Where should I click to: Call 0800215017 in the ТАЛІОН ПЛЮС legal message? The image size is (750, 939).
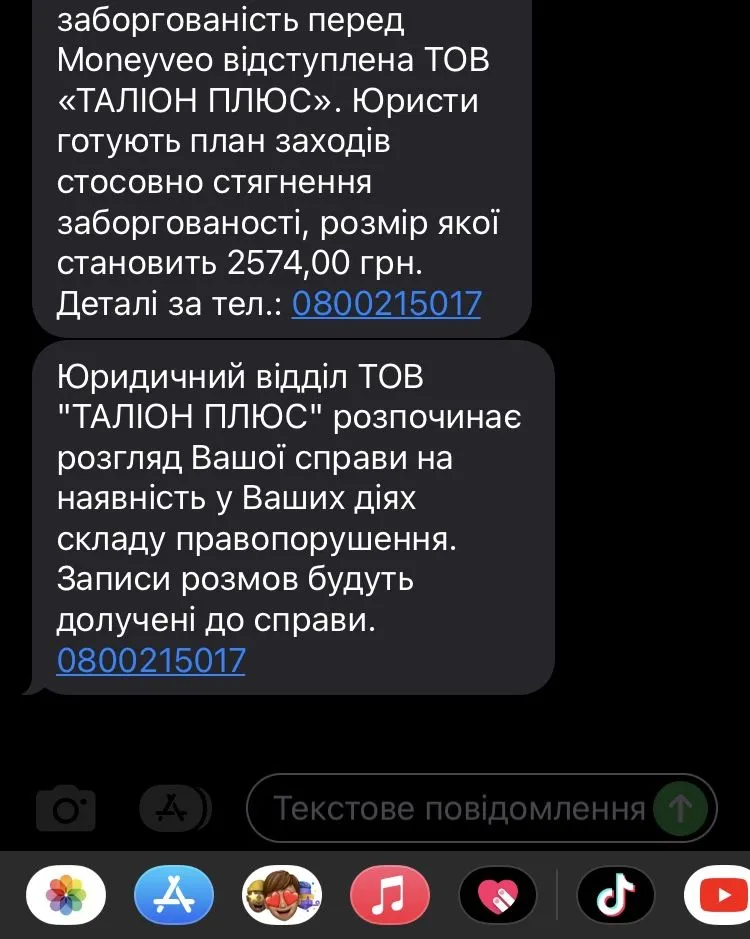tap(150, 660)
